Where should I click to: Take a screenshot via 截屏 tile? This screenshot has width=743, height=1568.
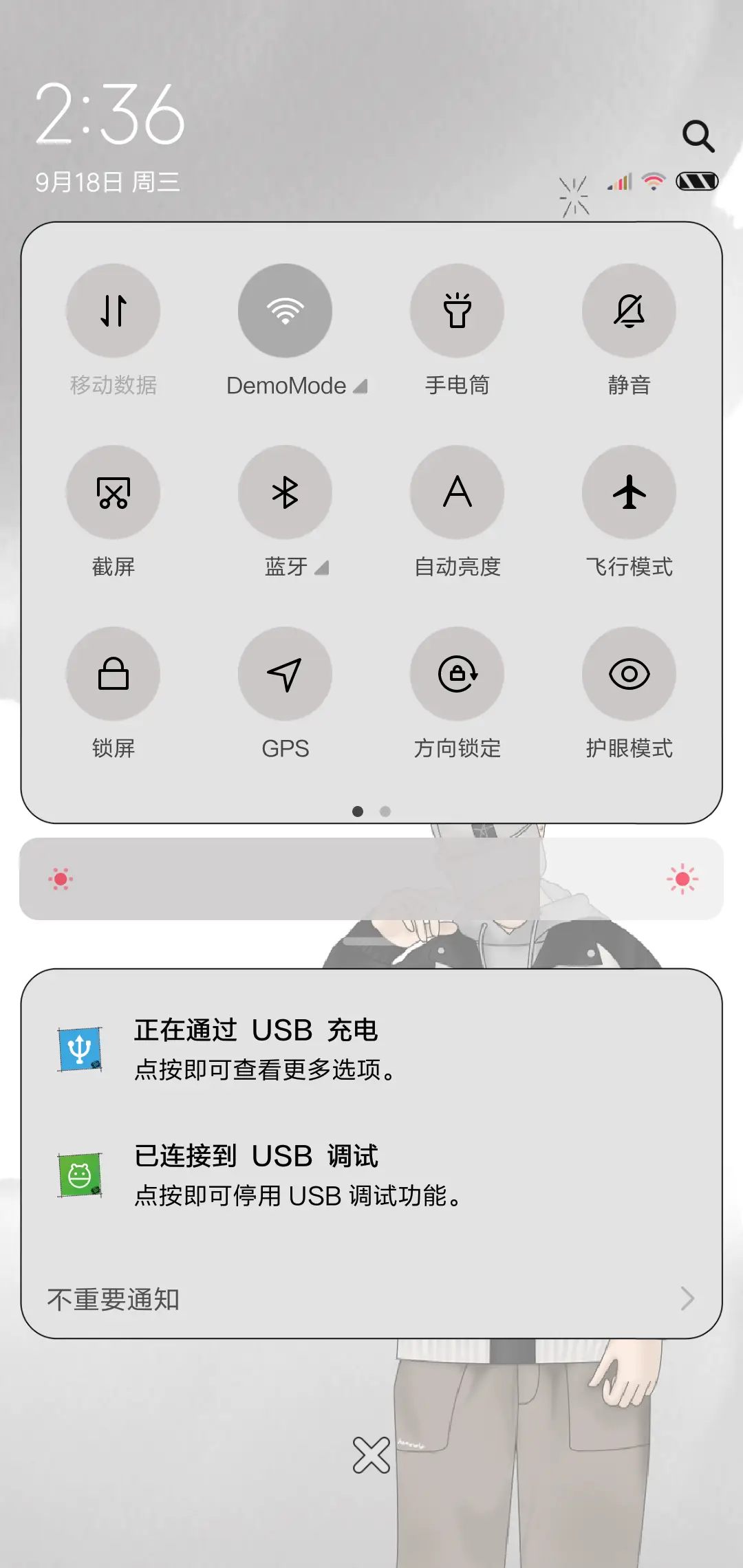[113, 492]
